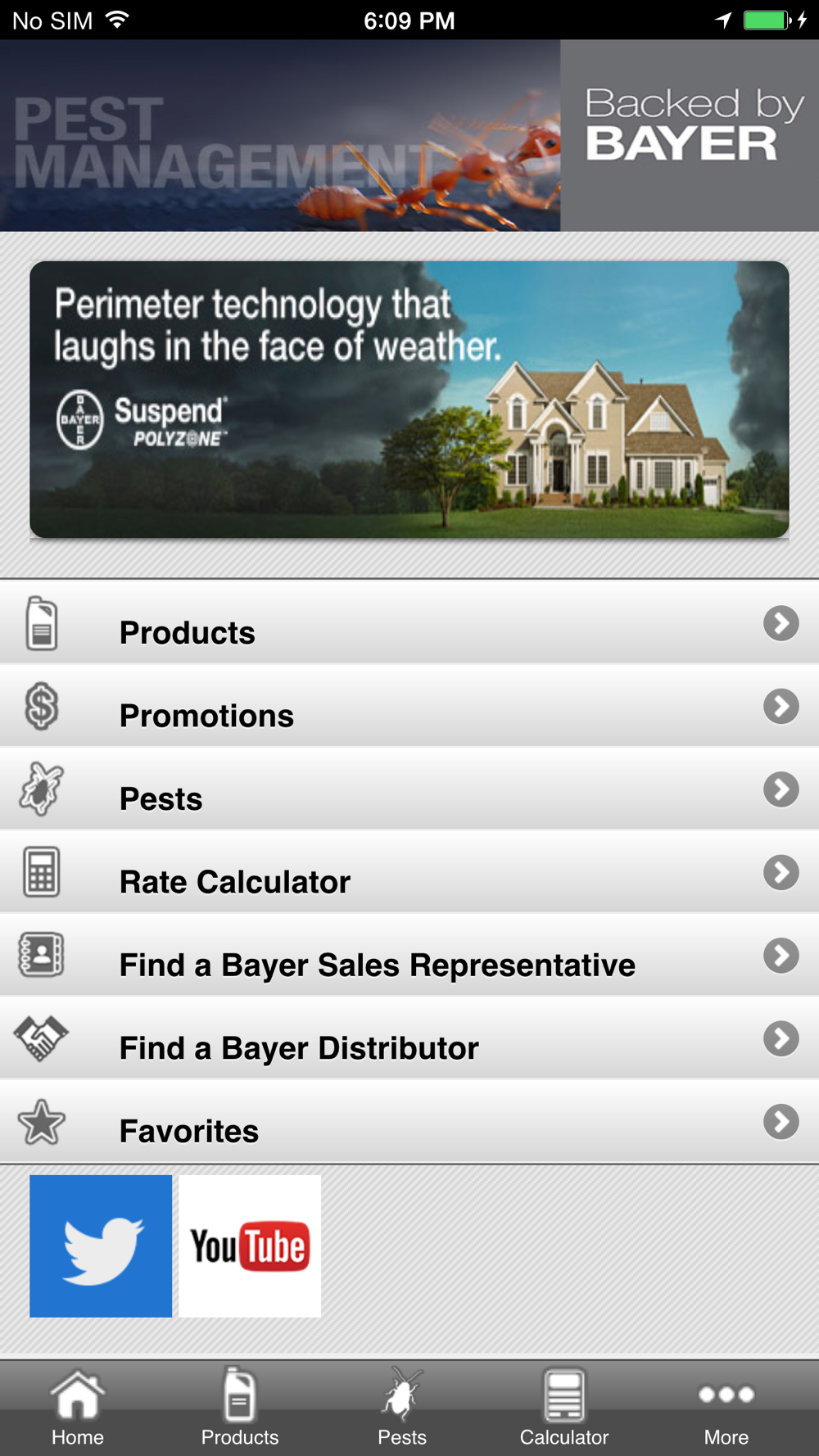Screen dimensions: 819x1456
Task: Open the Products list row
Action: pos(409,624)
